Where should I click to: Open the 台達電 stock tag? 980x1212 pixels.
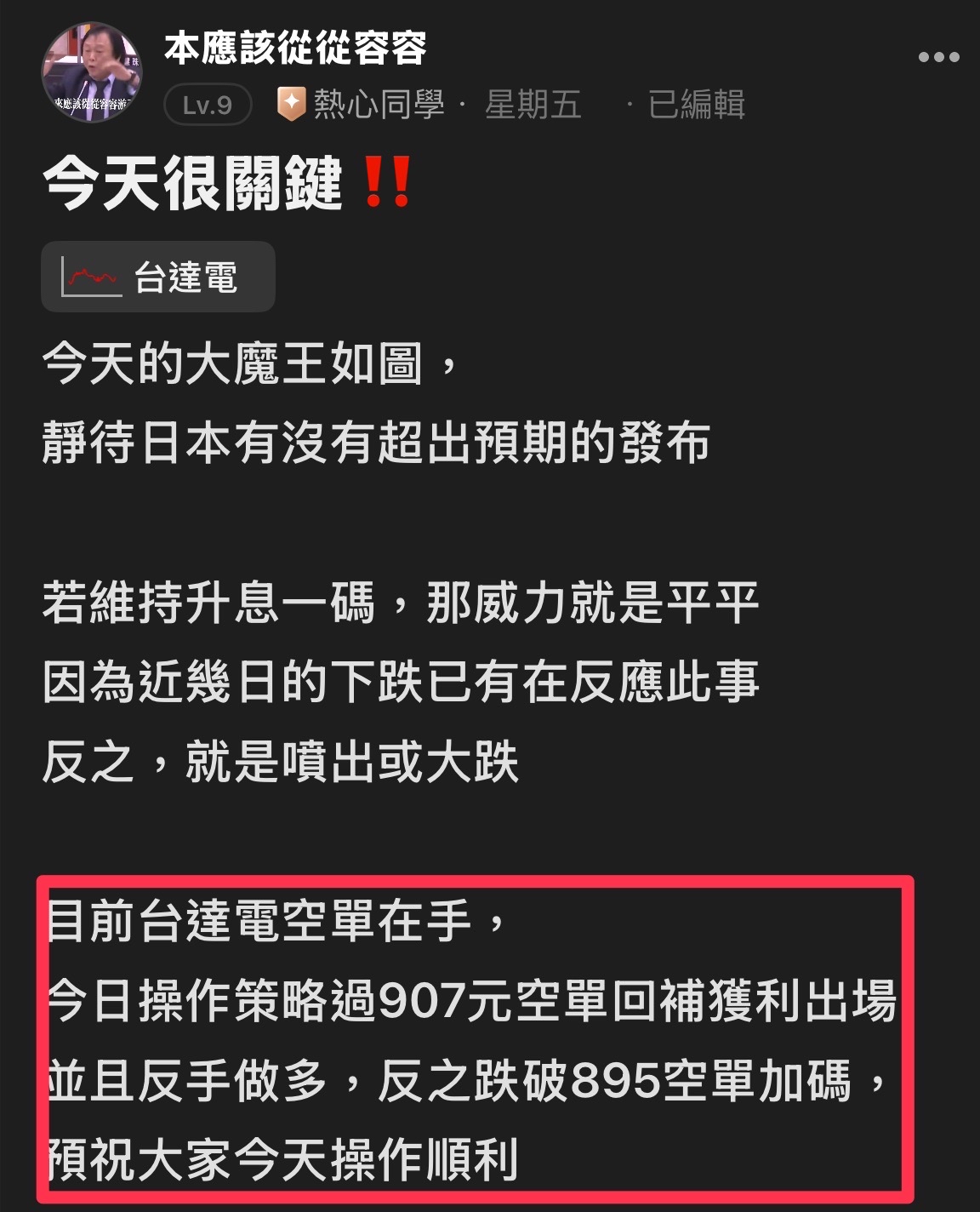(158, 277)
